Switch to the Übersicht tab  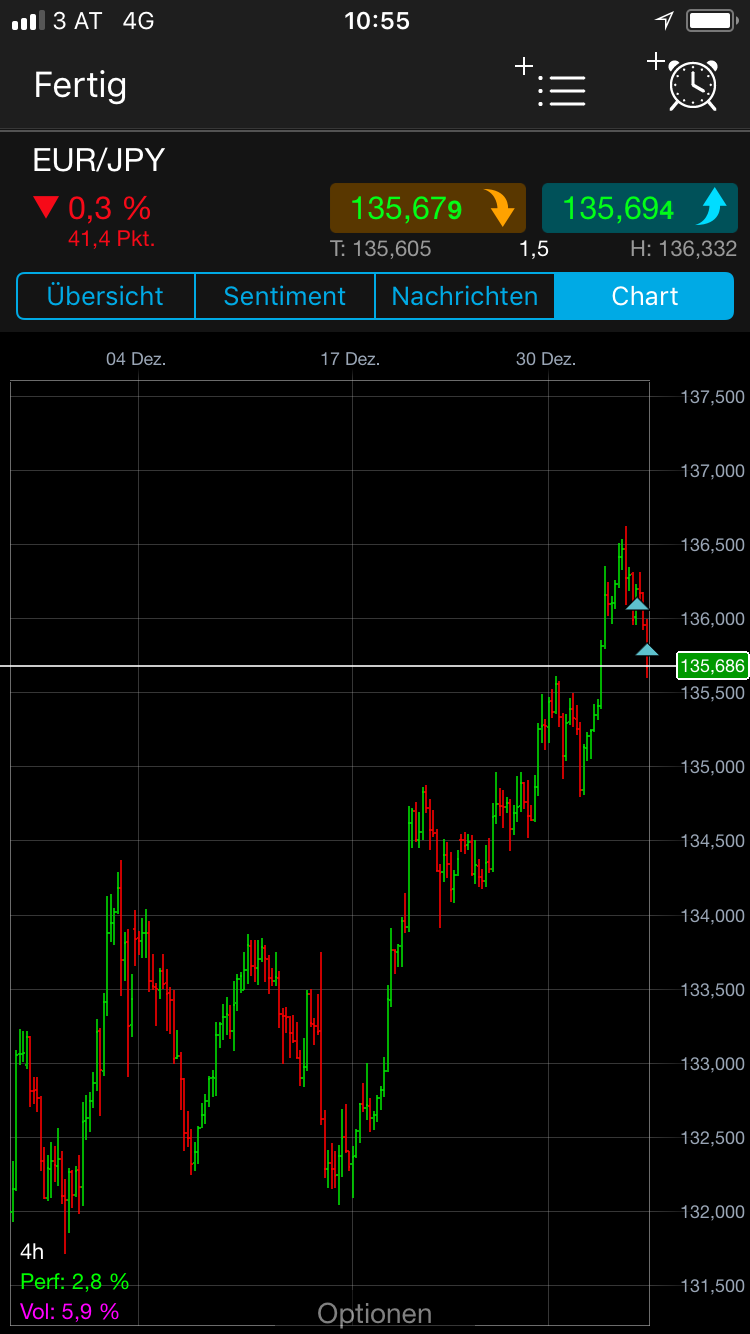click(x=104, y=296)
